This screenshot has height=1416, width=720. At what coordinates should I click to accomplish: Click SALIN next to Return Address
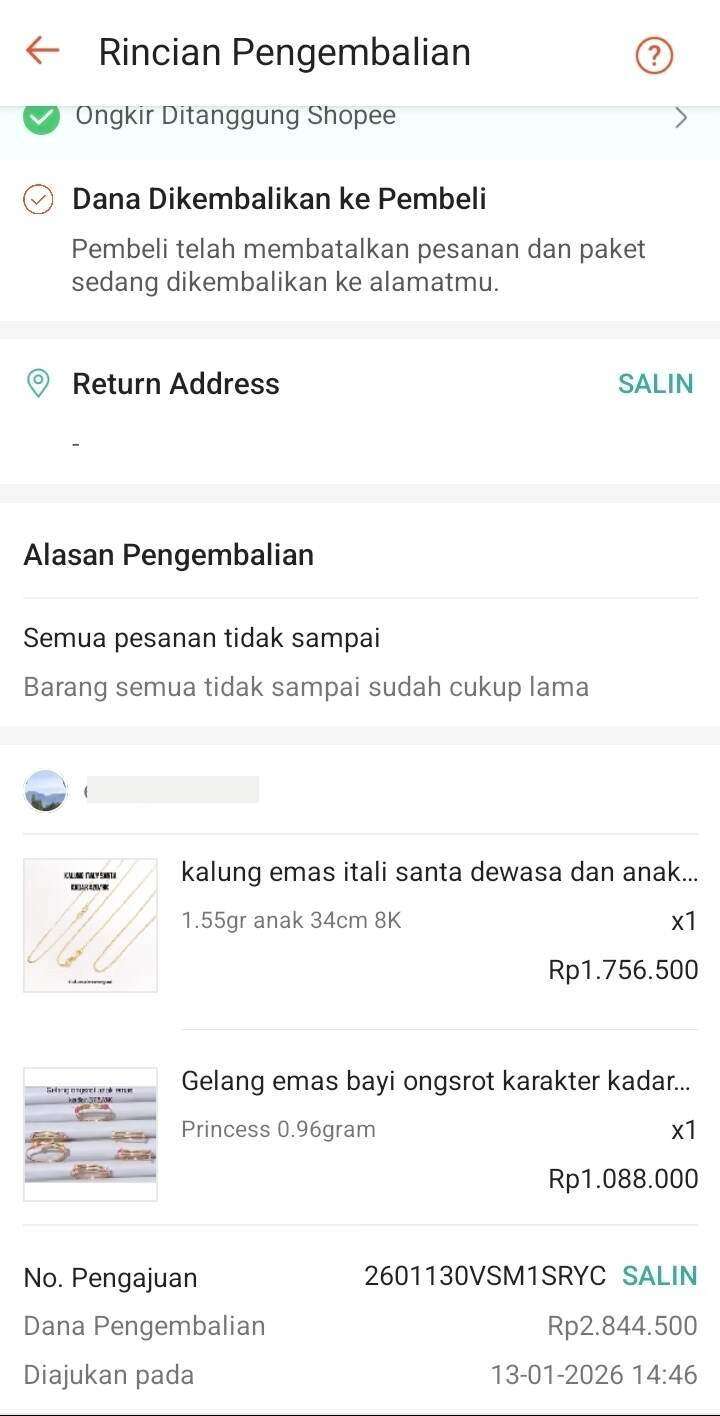[656, 384]
